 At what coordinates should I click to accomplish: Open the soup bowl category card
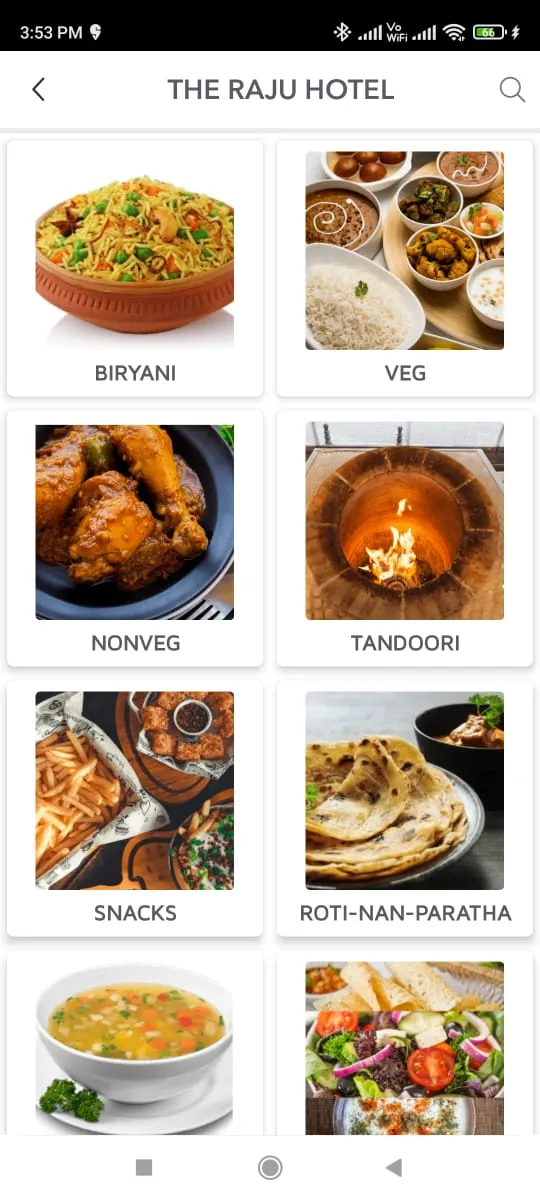[x=135, y=1043]
